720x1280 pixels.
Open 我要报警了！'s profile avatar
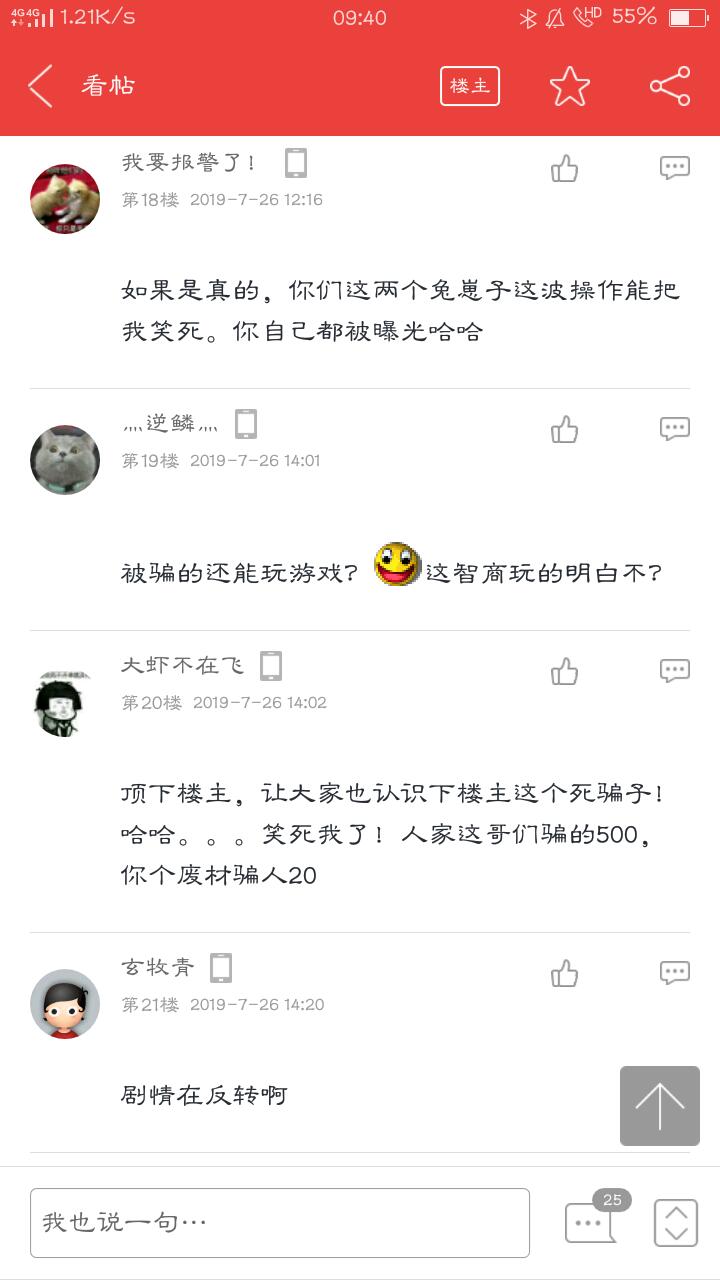pyautogui.click(x=65, y=199)
